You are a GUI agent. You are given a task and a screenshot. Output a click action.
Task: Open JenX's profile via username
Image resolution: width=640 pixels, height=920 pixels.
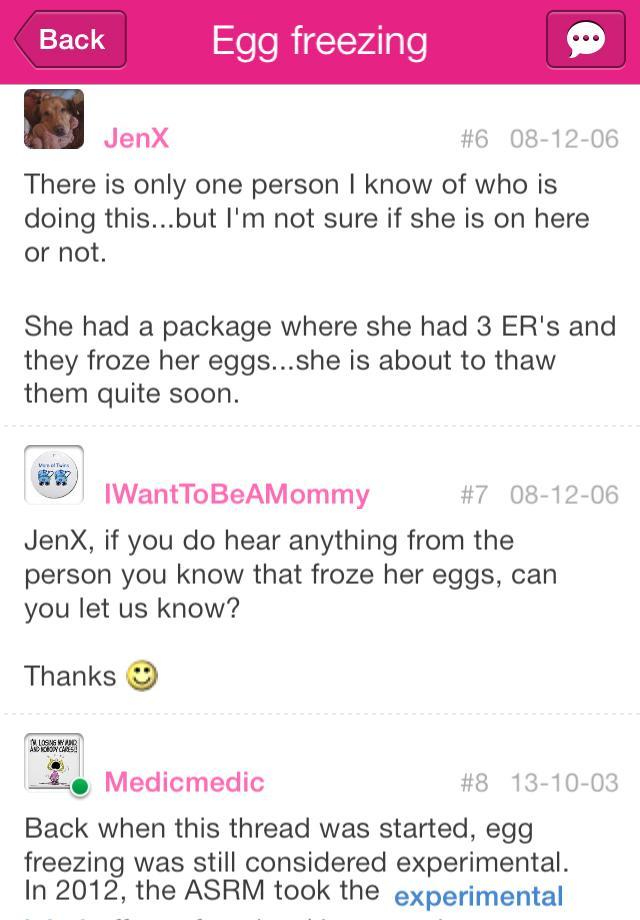pos(136,139)
